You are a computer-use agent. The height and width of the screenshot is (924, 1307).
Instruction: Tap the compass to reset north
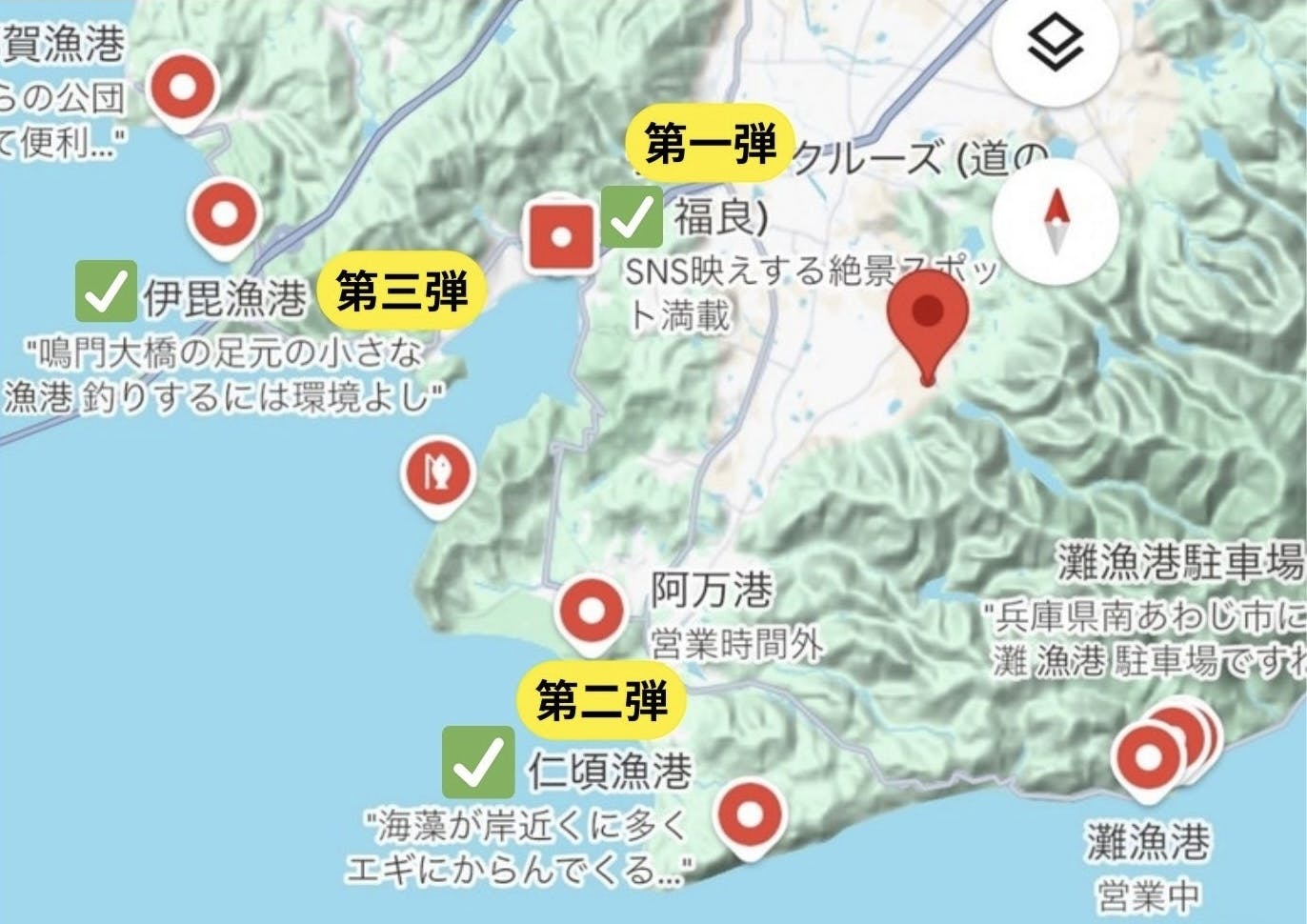click(1055, 221)
